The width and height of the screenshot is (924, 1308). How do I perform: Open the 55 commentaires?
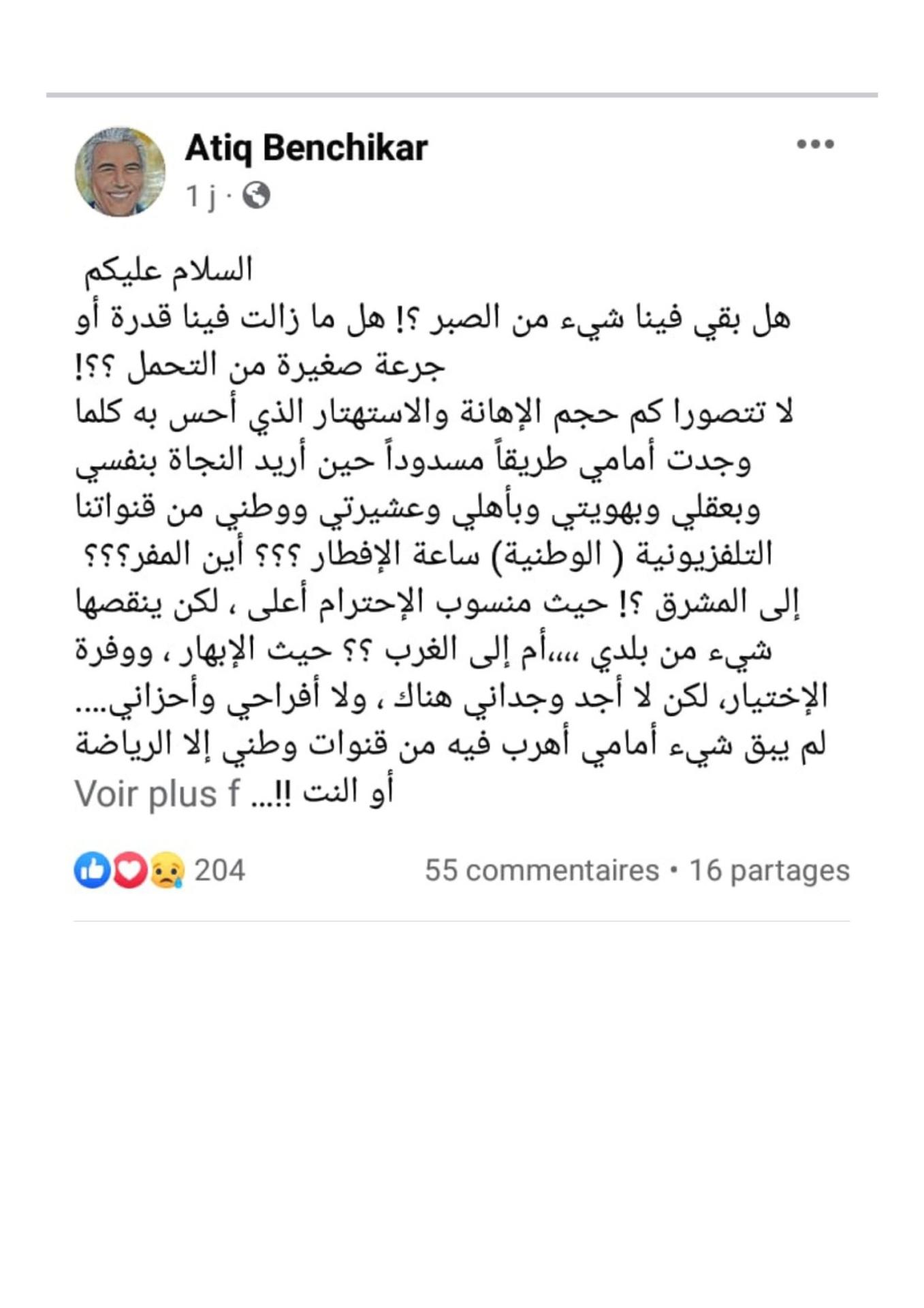click(x=541, y=871)
